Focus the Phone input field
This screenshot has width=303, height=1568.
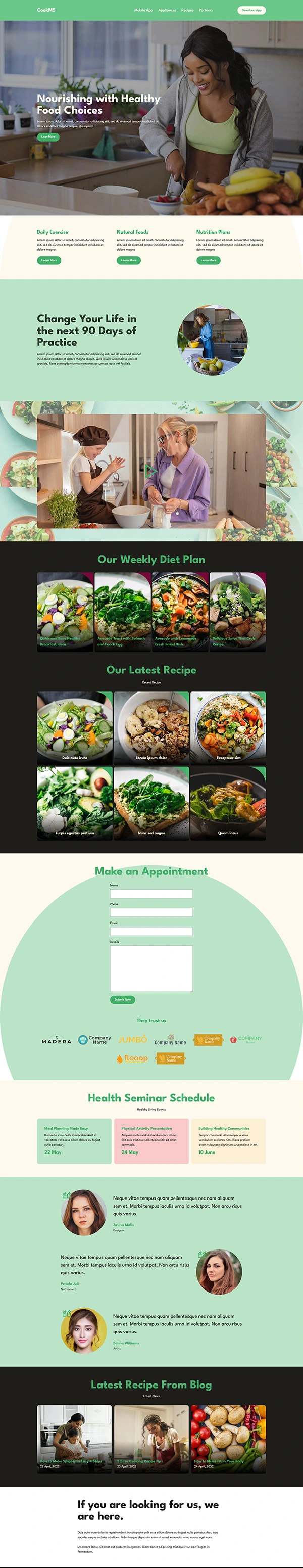[151, 912]
